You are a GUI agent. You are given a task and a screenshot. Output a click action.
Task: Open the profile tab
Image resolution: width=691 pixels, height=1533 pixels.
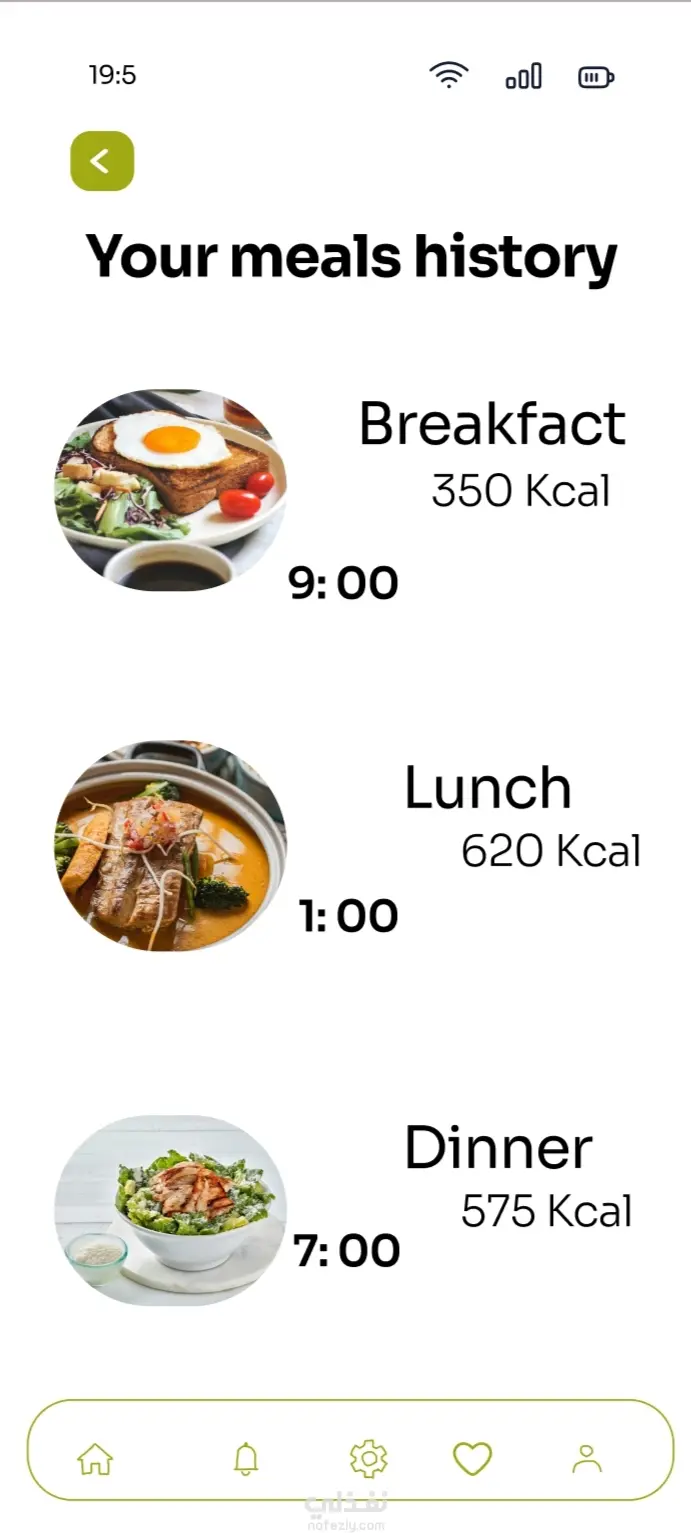(x=587, y=1459)
